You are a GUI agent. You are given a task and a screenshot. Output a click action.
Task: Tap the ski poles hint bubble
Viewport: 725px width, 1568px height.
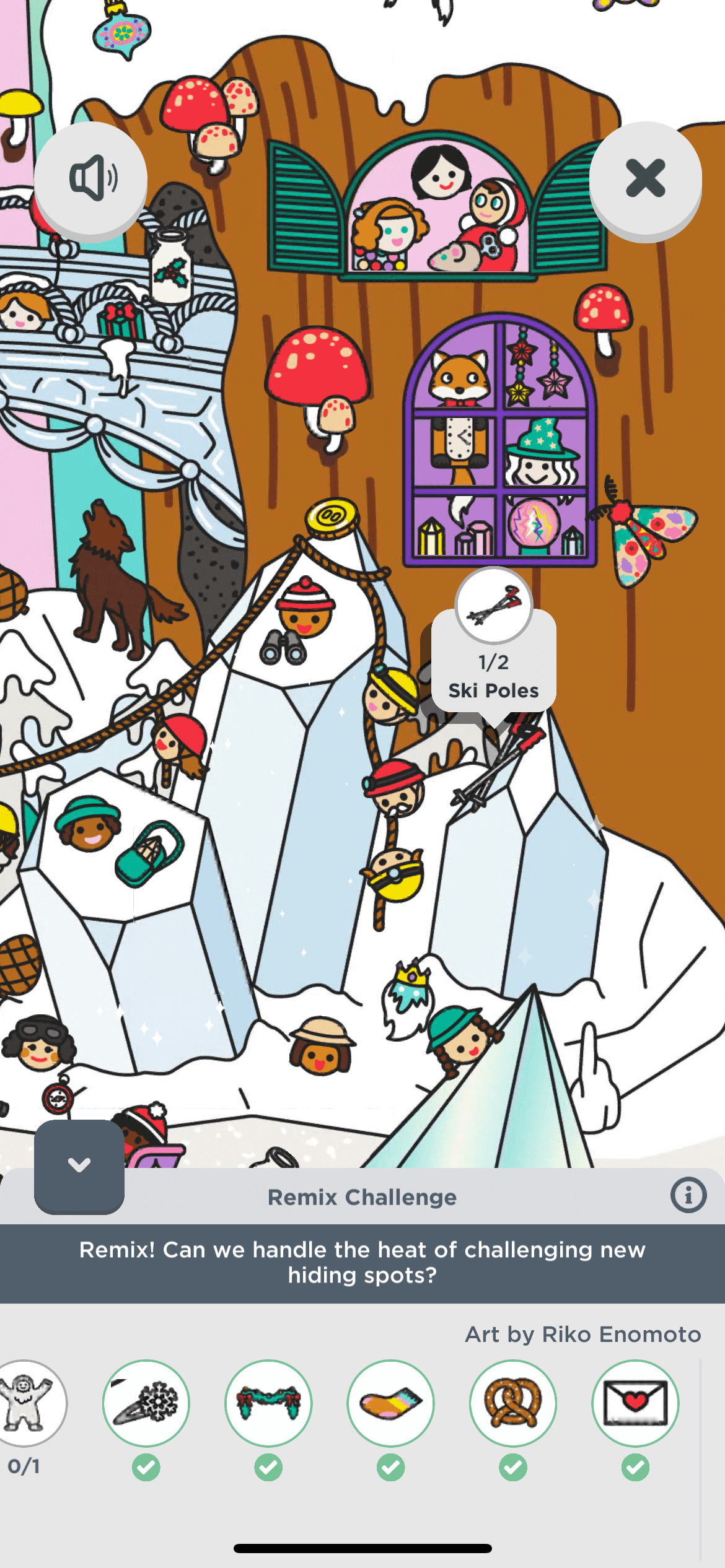coord(494,656)
